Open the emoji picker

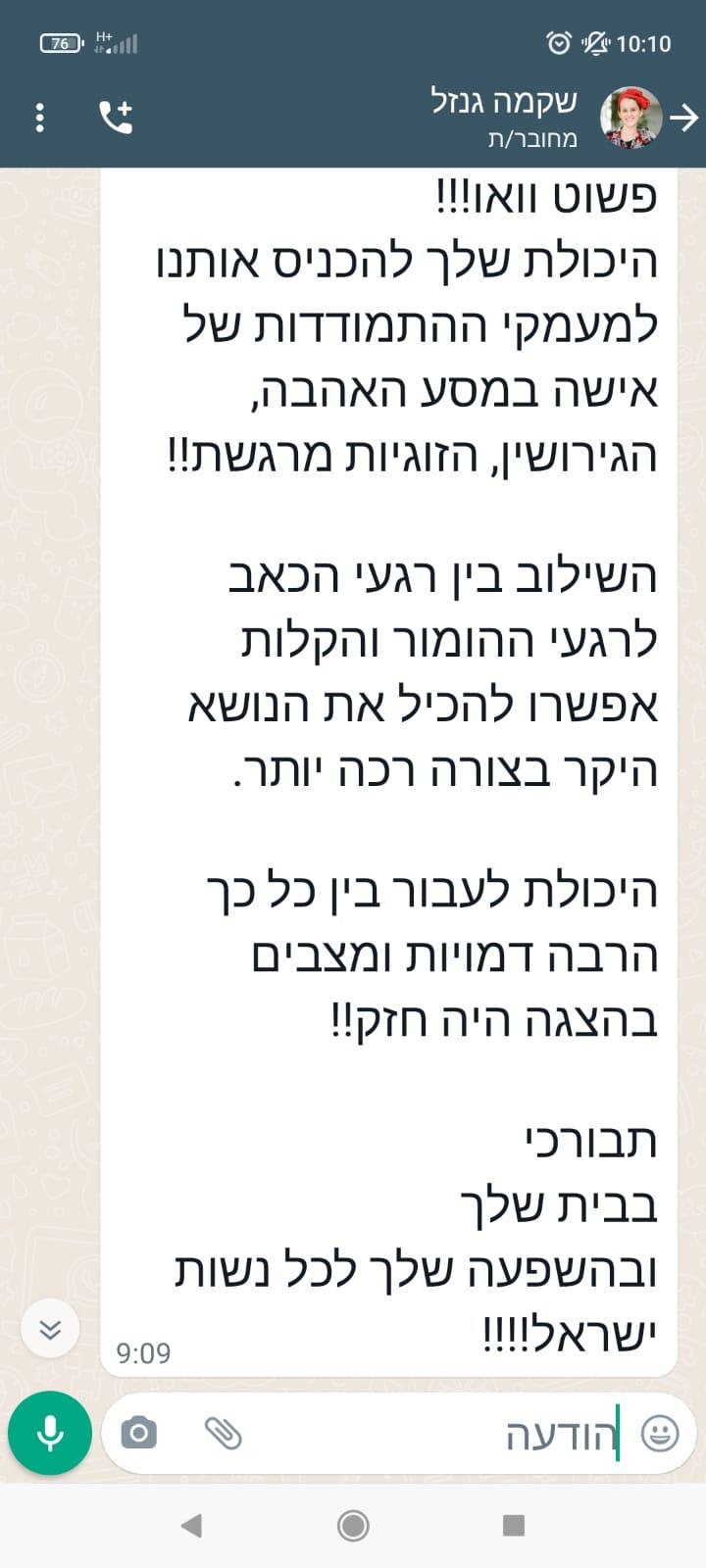click(659, 1434)
